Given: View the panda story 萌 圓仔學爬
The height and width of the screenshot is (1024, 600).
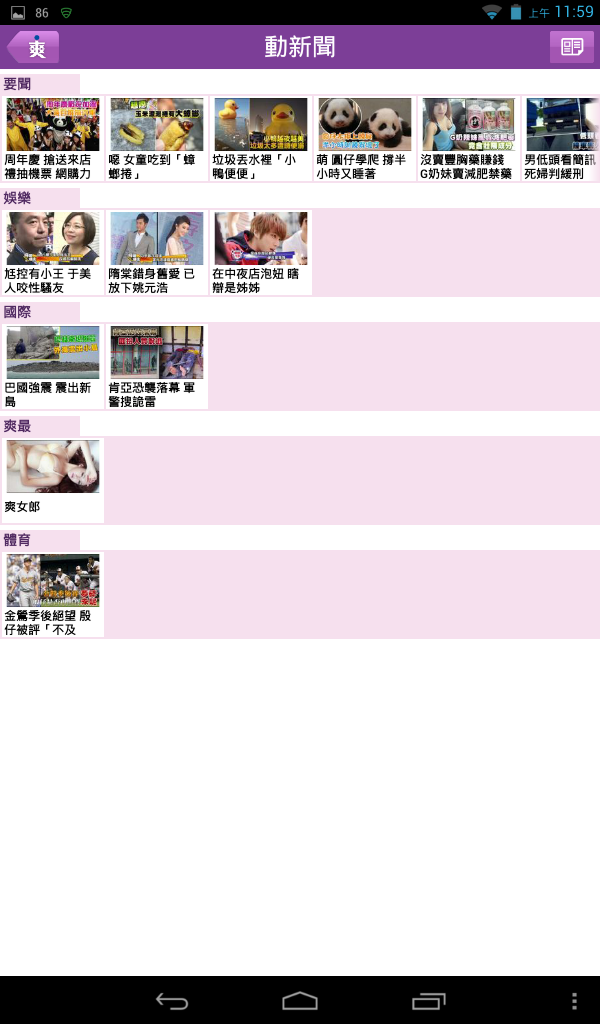Looking at the screenshot, I should click(x=364, y=139).
